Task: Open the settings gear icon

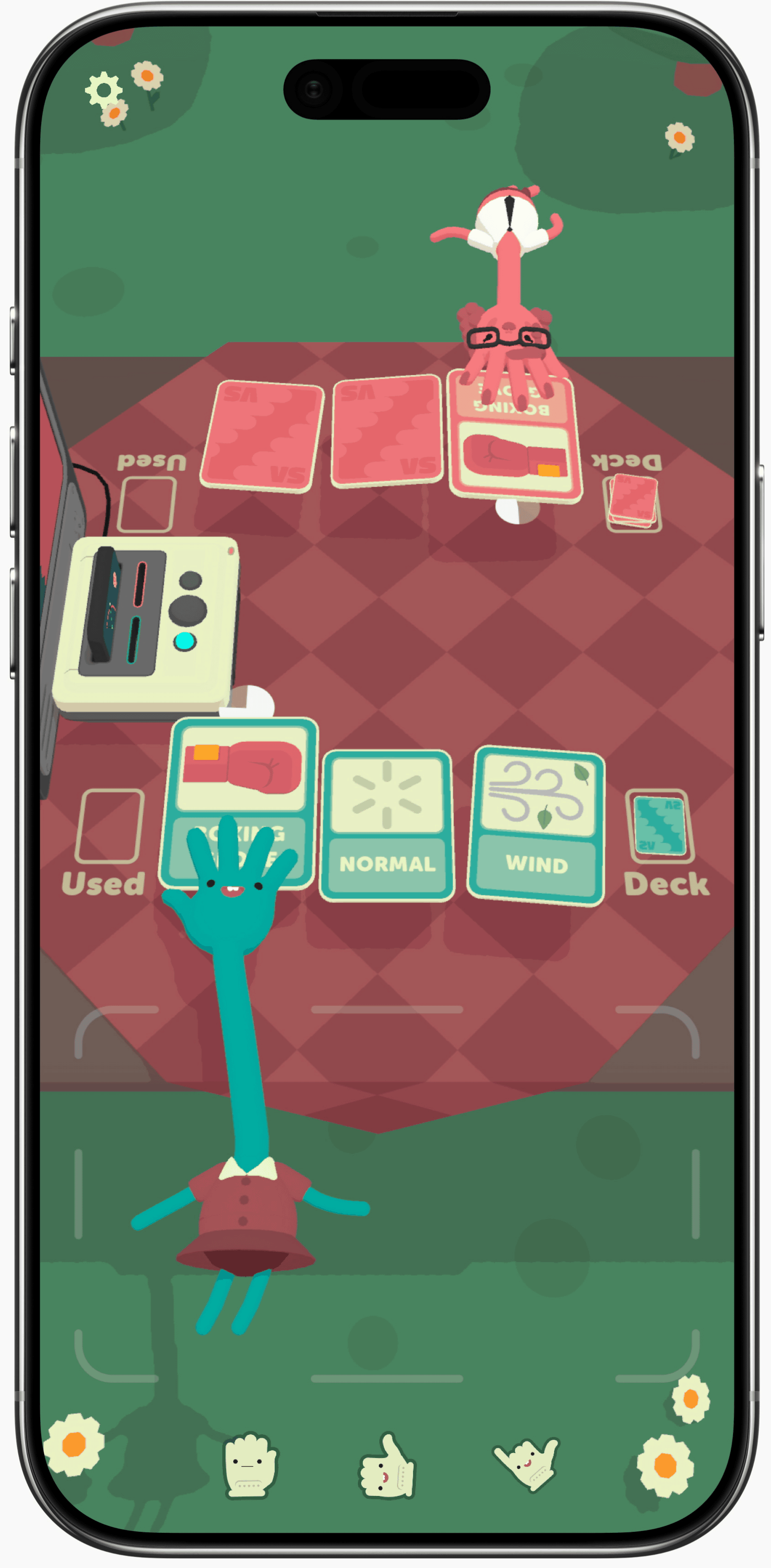Action: (x=103, y=91)
